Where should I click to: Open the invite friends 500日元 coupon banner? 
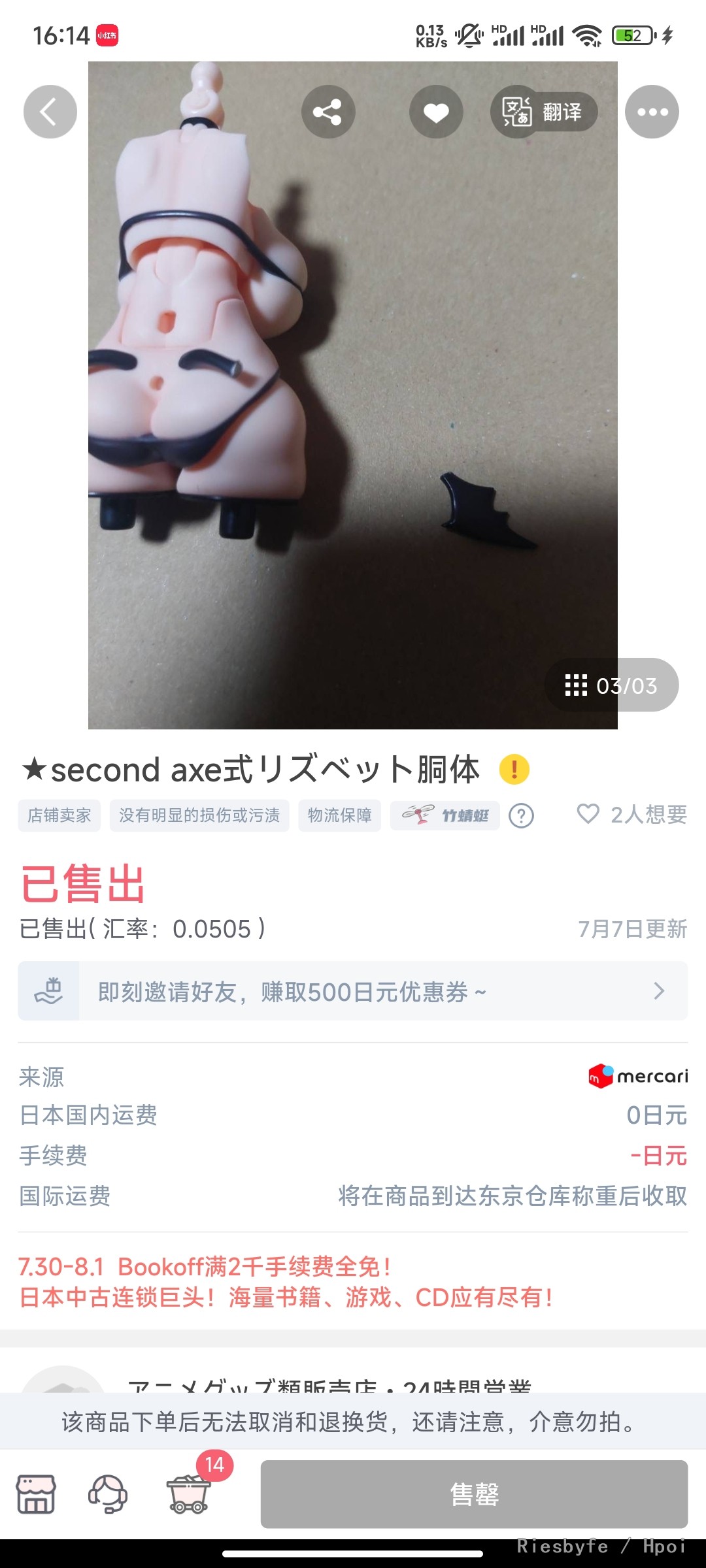click(x=353, y=991)
